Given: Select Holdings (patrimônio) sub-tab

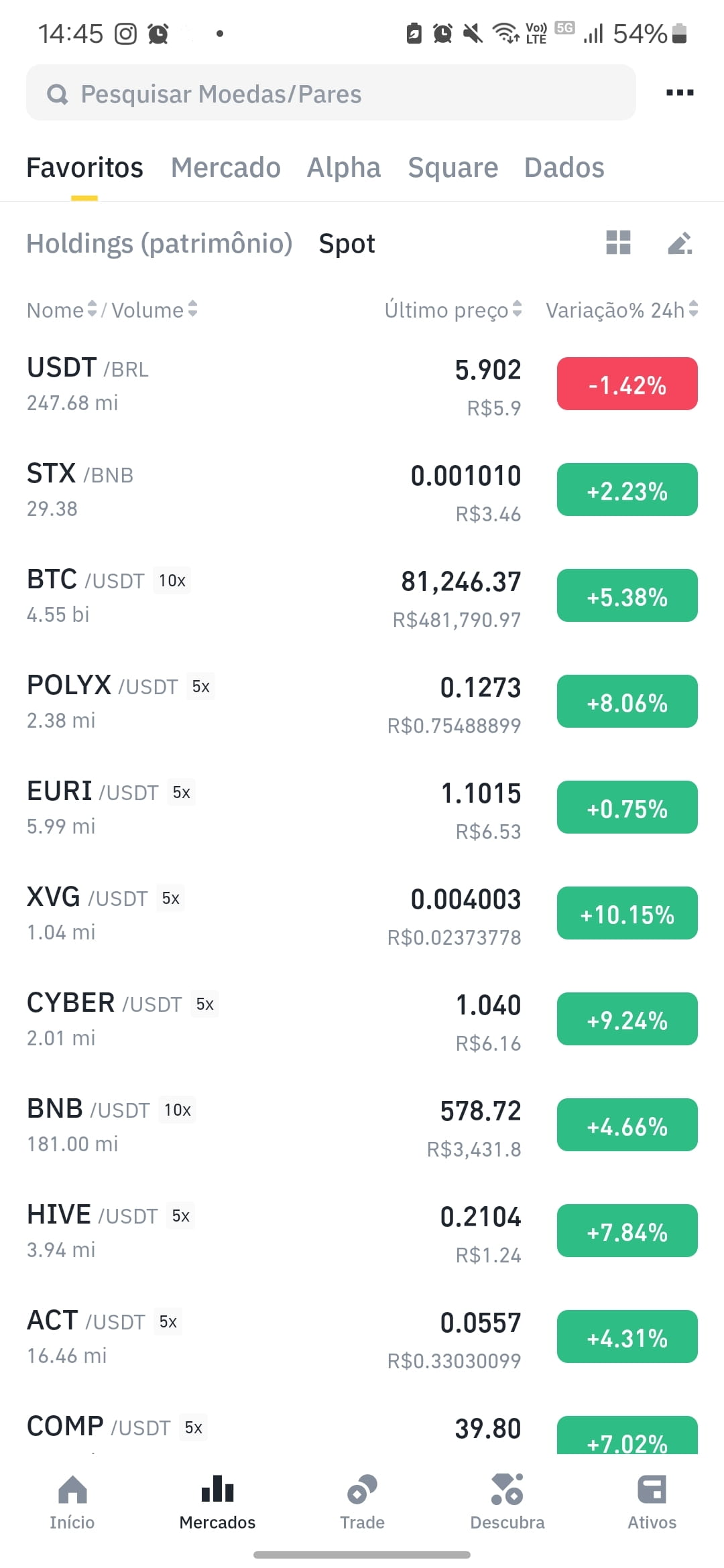Looking at the screenshot, I should 160,243.
